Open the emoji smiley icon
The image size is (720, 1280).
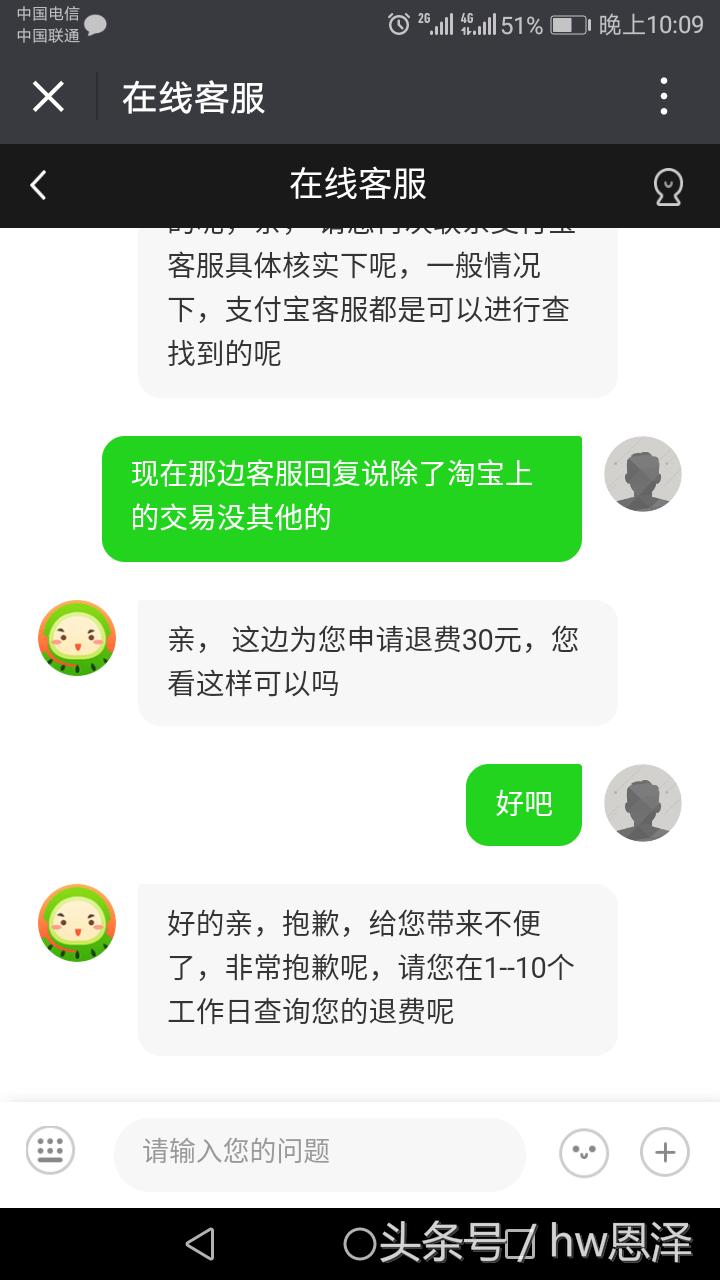pos(584,1152)
